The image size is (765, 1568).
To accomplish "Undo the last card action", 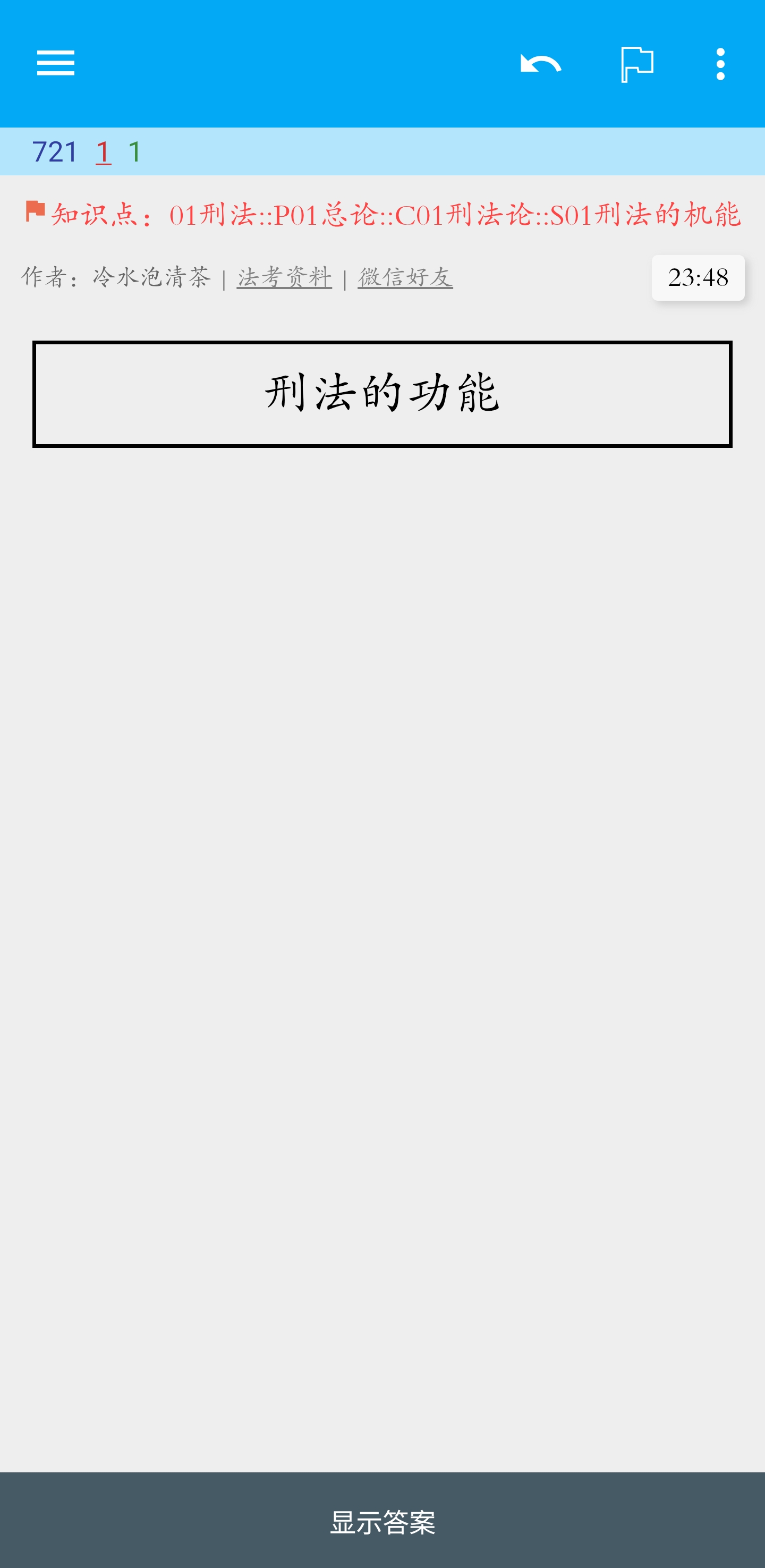I will [x=540, y=63].
